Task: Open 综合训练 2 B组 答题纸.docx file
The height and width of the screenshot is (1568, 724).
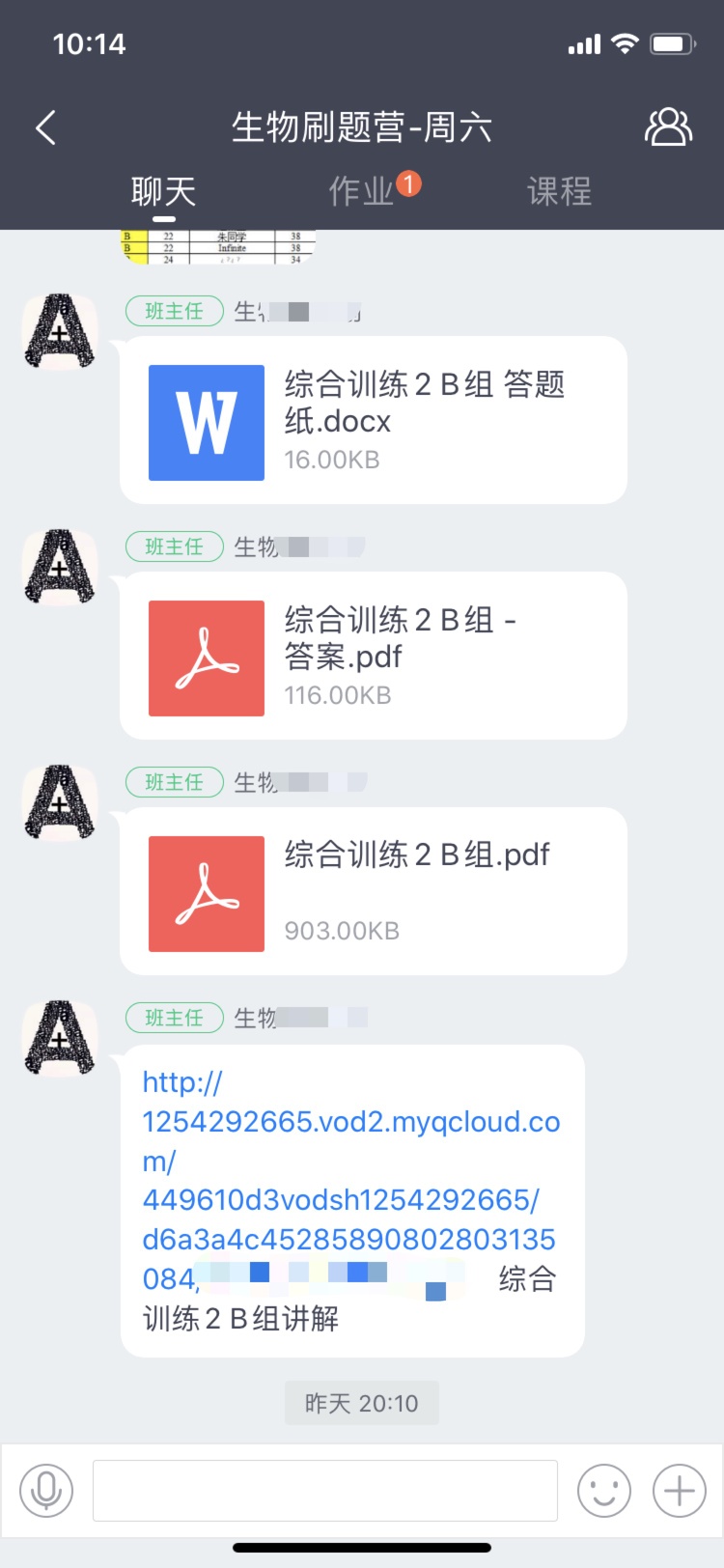Action: (x=373, y=421)
